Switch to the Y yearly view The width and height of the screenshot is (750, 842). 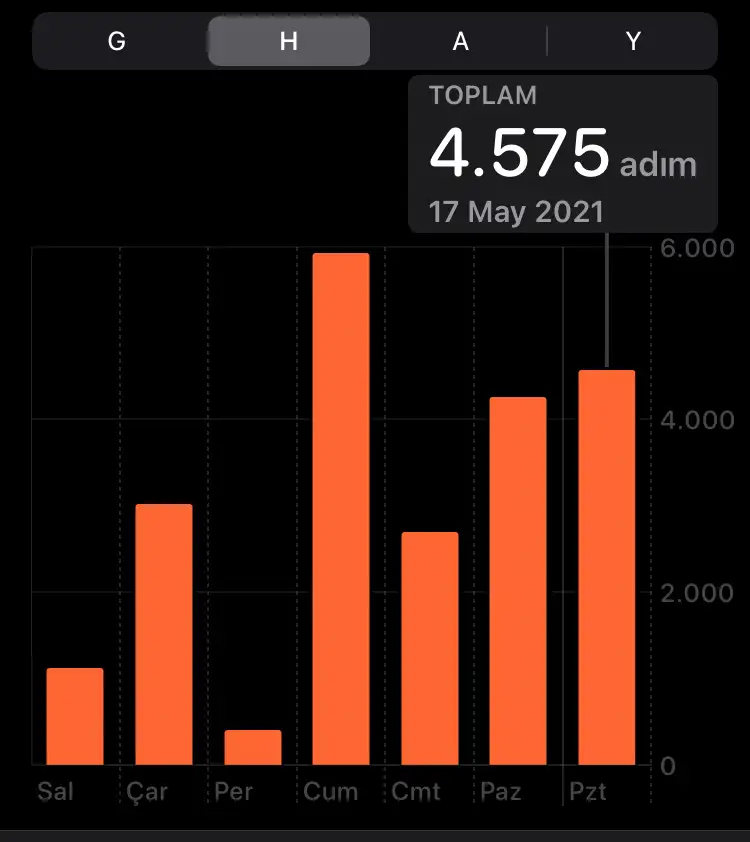(632, 41)
